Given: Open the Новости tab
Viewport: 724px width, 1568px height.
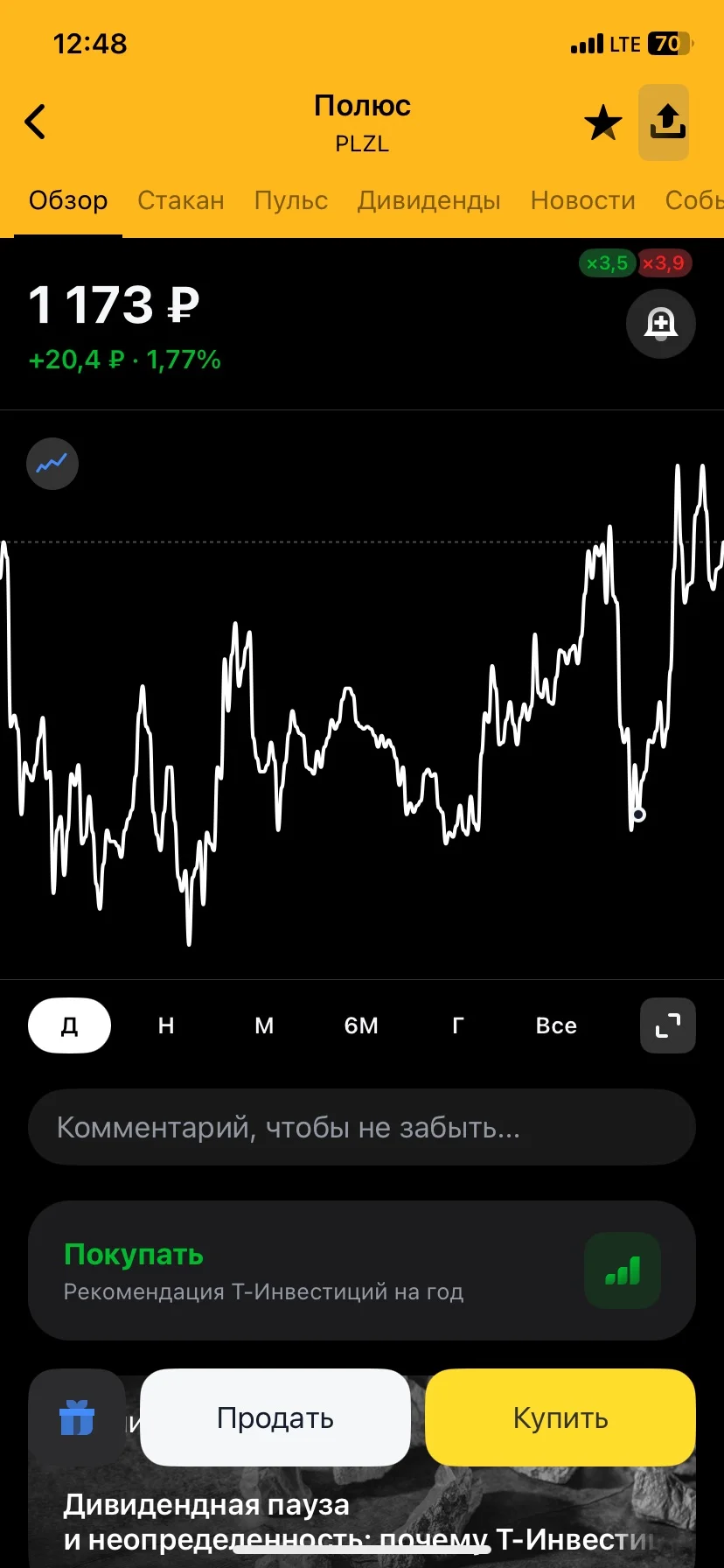Looking at the screenshot, I should [x=582, y=200].
